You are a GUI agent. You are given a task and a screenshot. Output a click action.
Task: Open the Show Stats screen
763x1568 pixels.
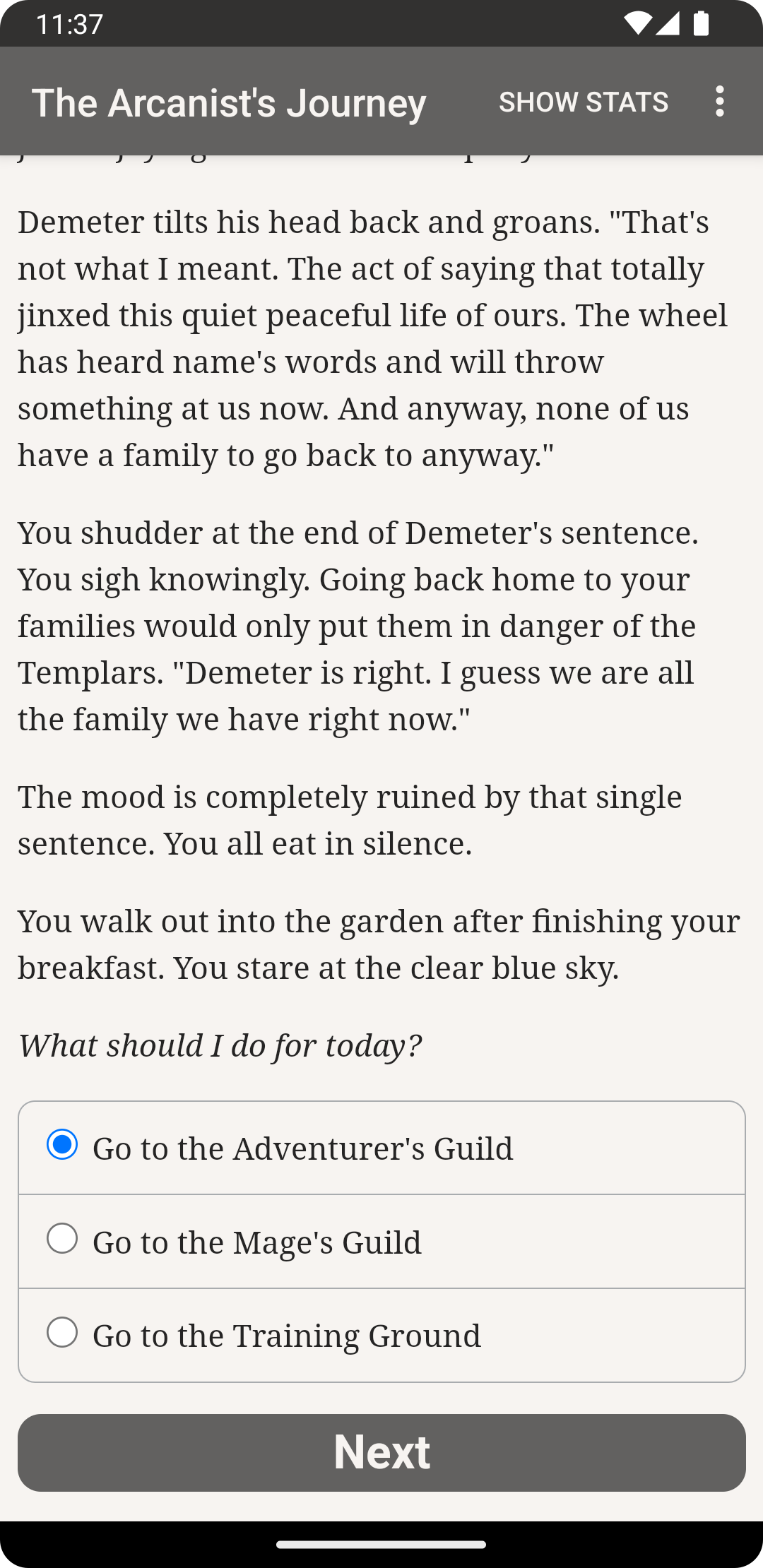tap(584, 102)
